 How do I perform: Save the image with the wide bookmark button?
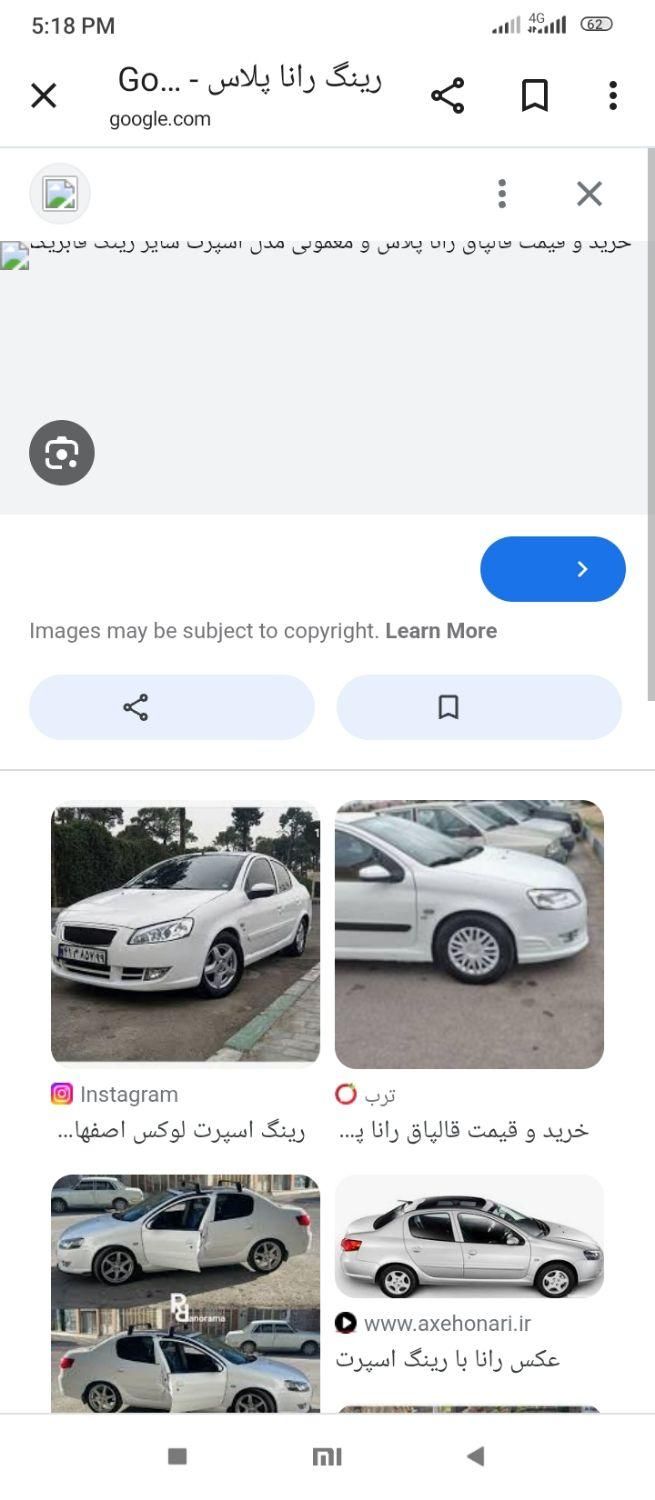[479, 708]
